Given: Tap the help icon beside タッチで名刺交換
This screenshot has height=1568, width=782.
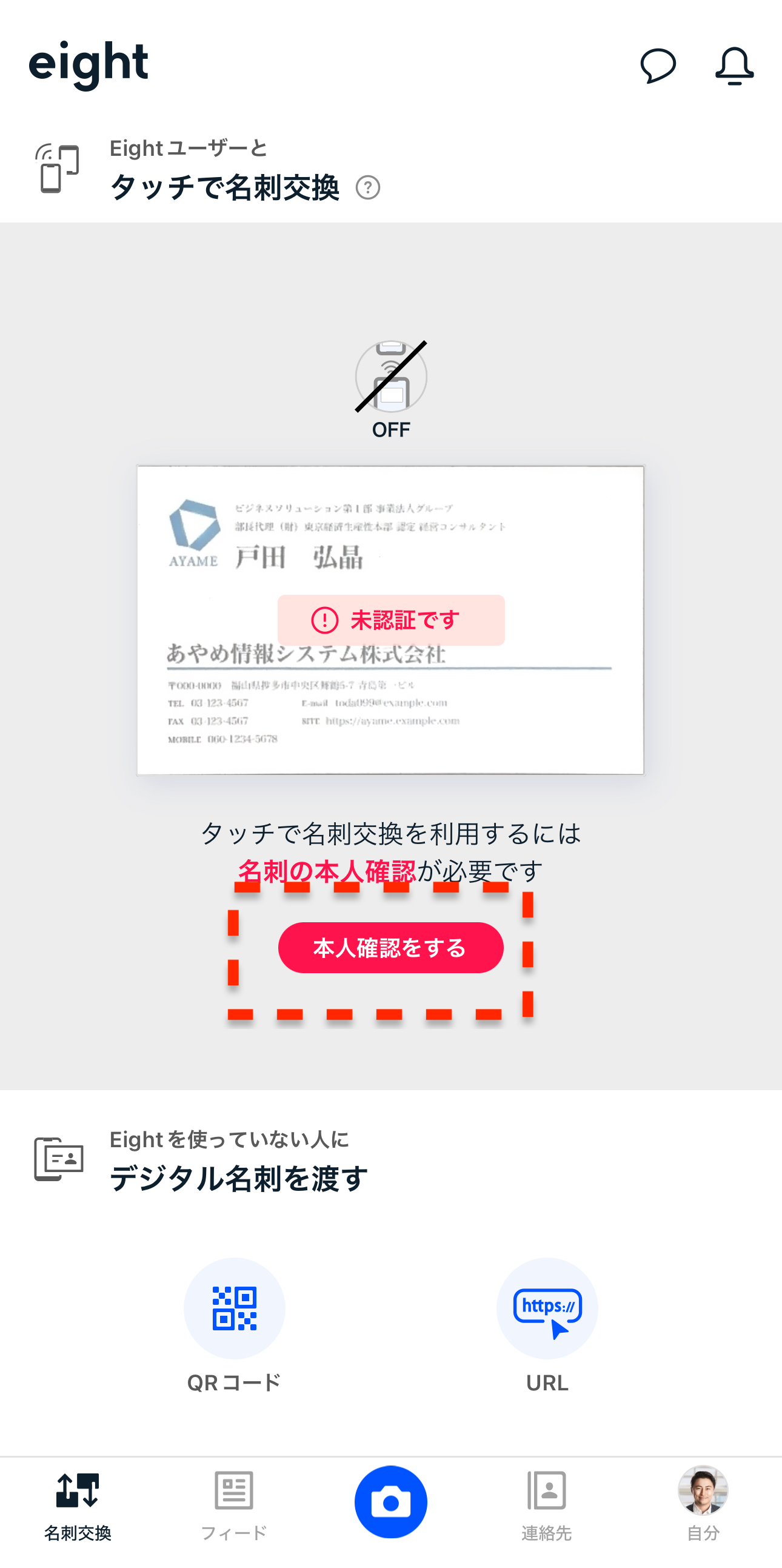Looking at the screenshot, I should coord(367,187).
